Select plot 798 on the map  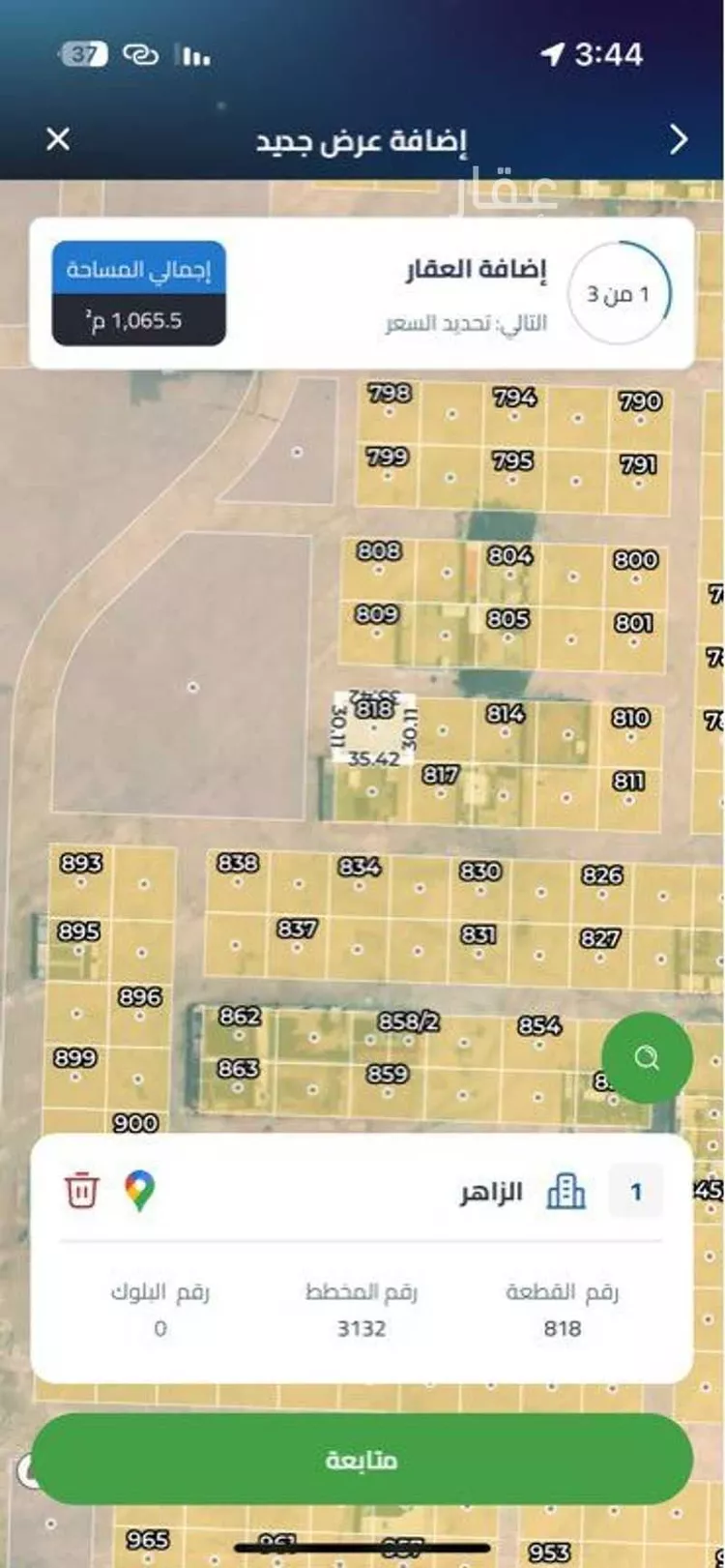(x=389, y=404)
